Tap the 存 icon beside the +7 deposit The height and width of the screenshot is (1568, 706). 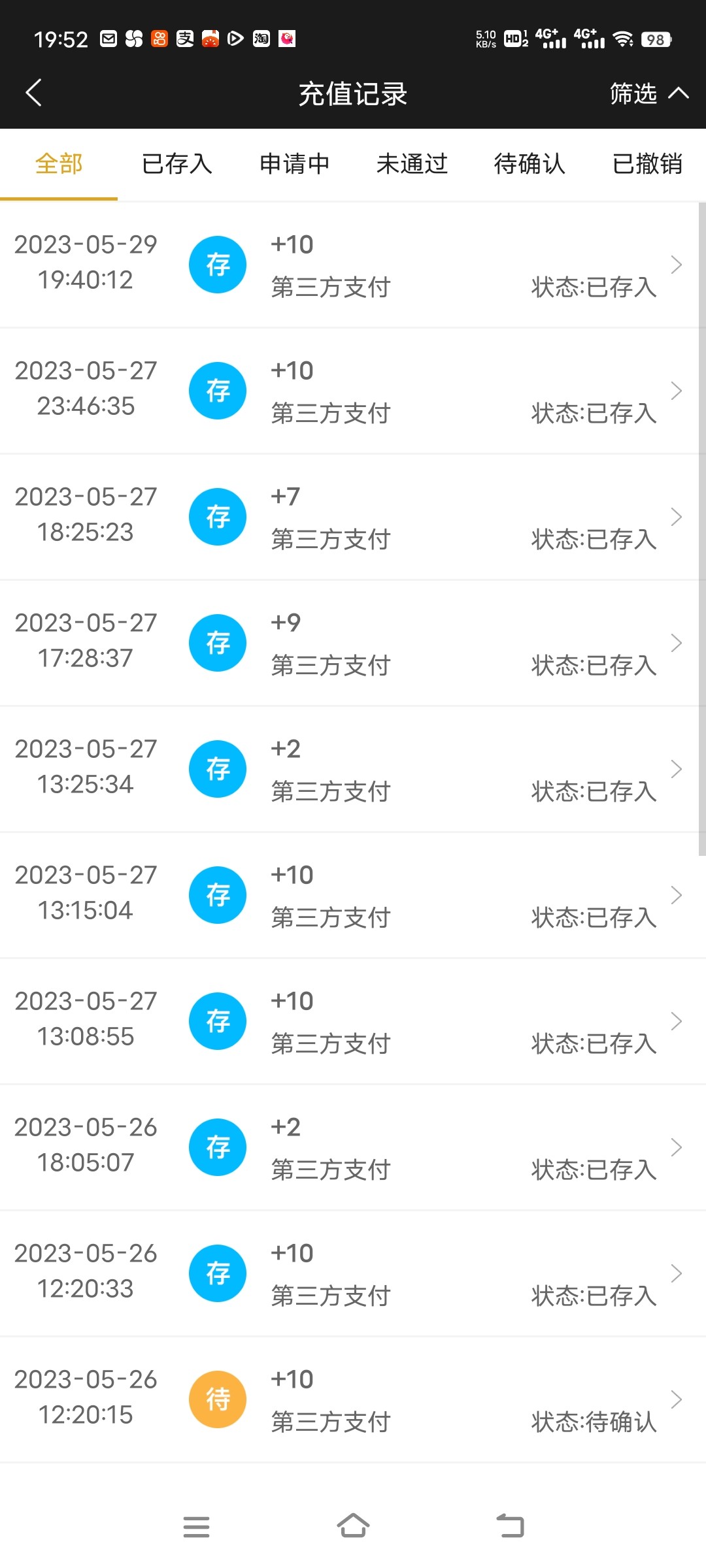point(218,516)
